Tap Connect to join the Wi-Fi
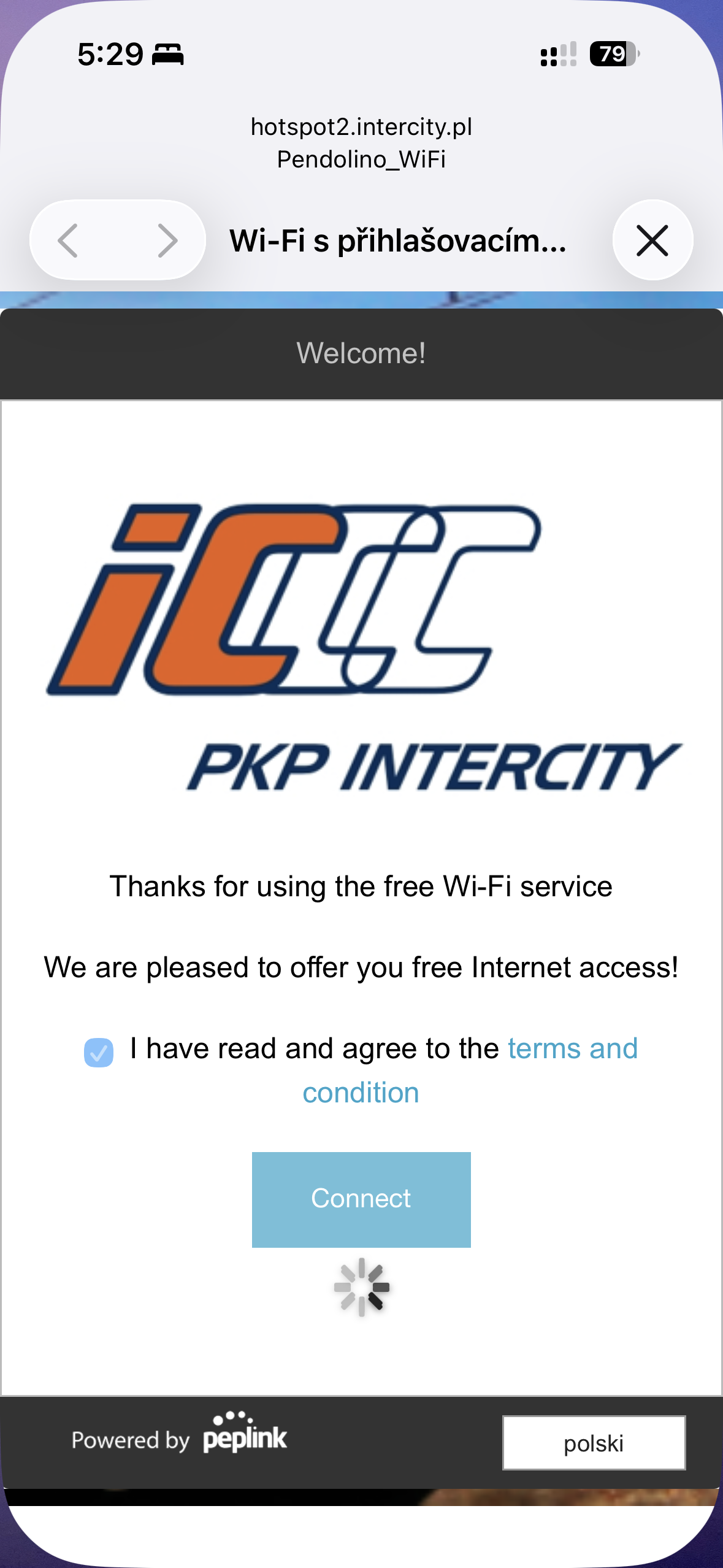Viewport: 723px width, 1568px height. click(361, 1199)
